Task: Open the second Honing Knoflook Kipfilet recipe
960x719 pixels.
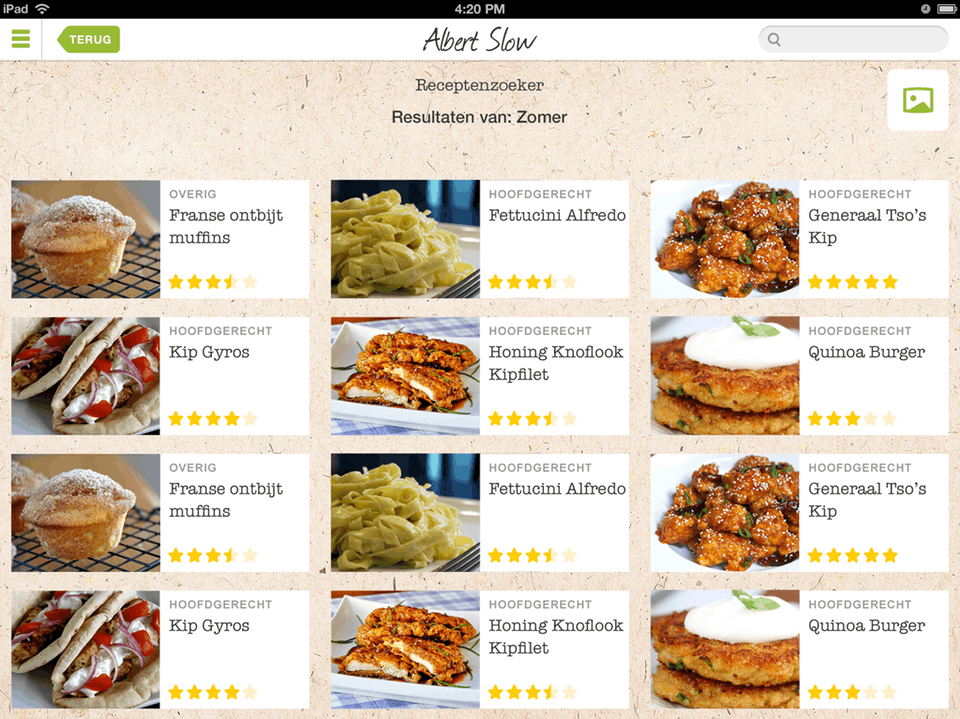Action: [480, 650]
